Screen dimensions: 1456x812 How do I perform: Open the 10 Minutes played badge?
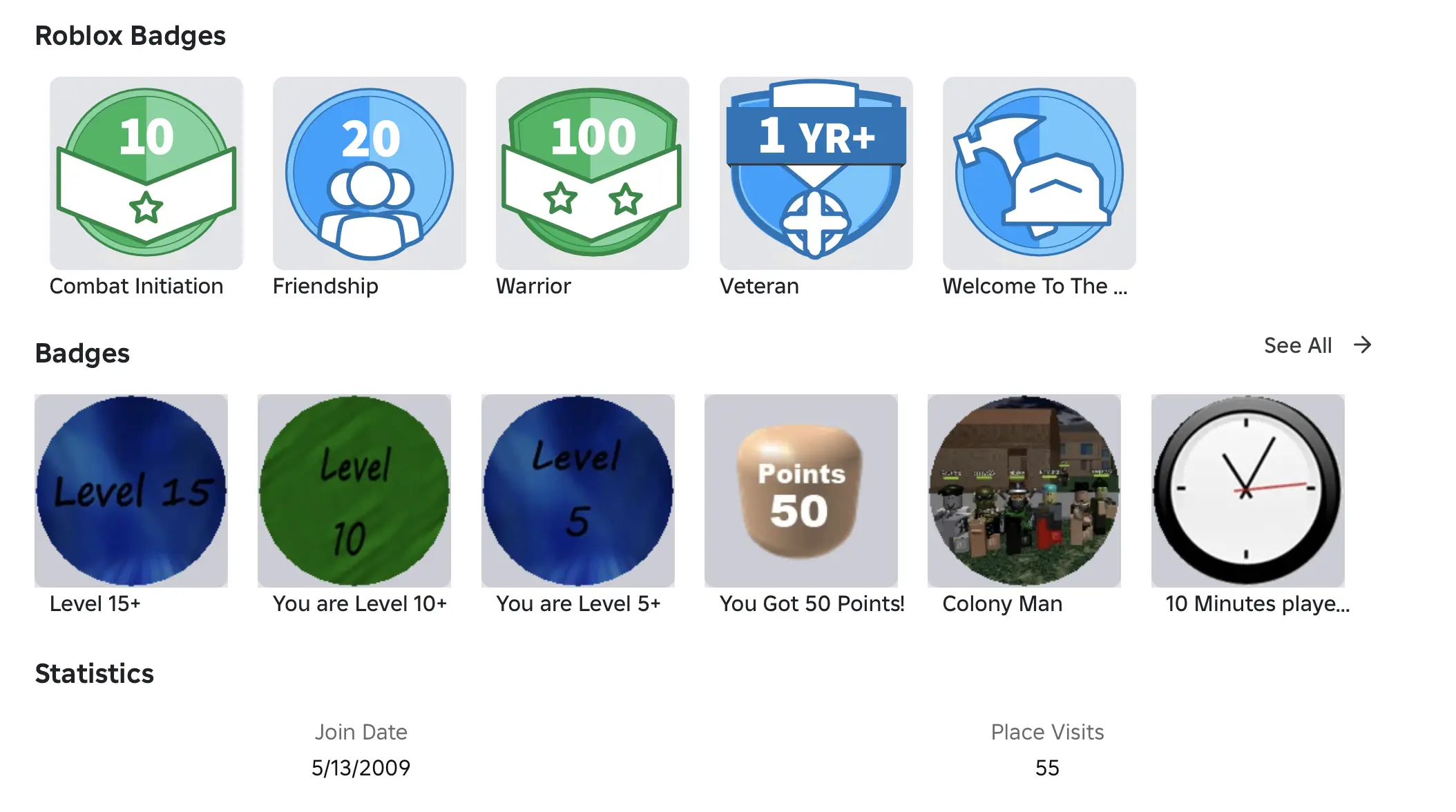pos(1247,490)
